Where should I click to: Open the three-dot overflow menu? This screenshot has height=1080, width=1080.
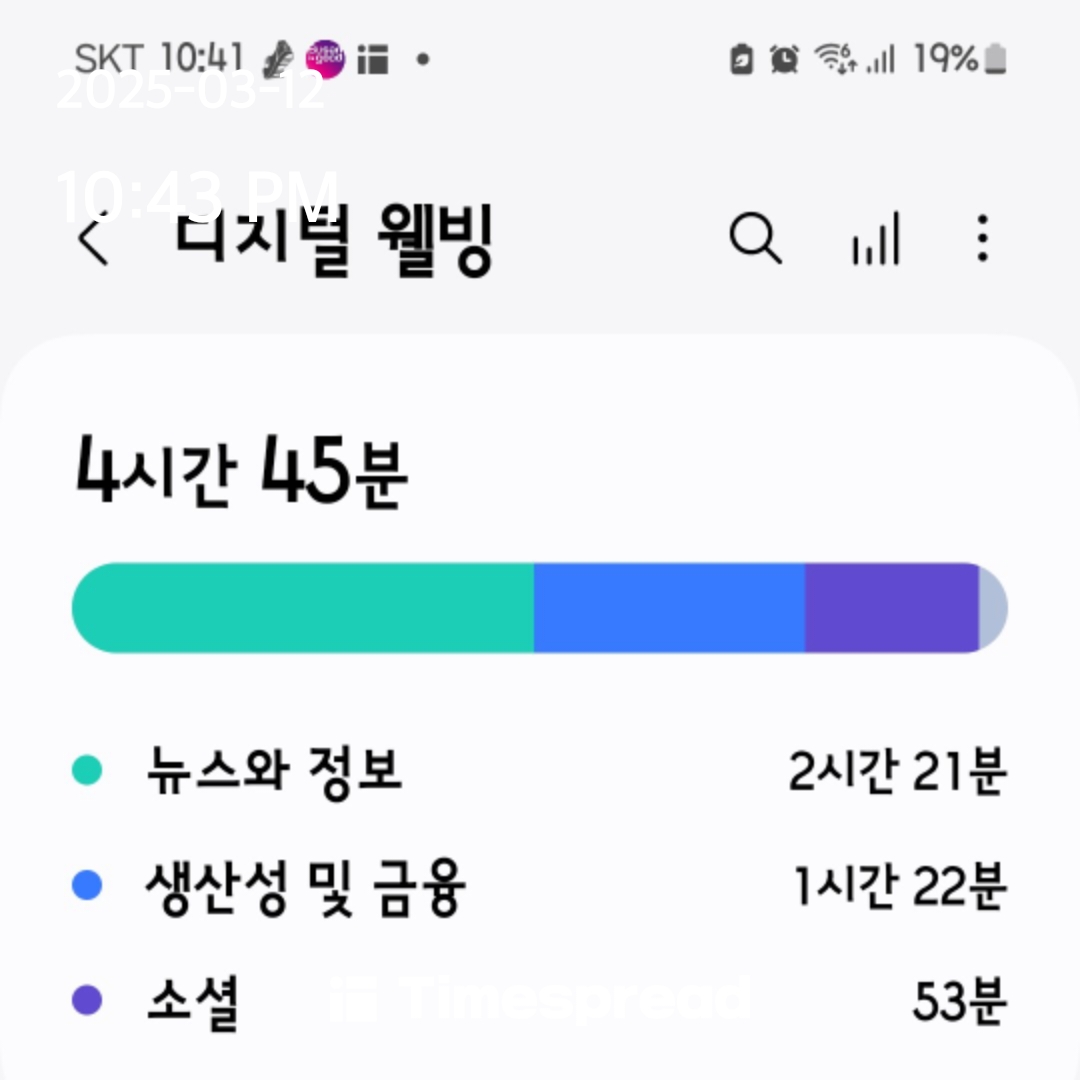pos(983,238)
